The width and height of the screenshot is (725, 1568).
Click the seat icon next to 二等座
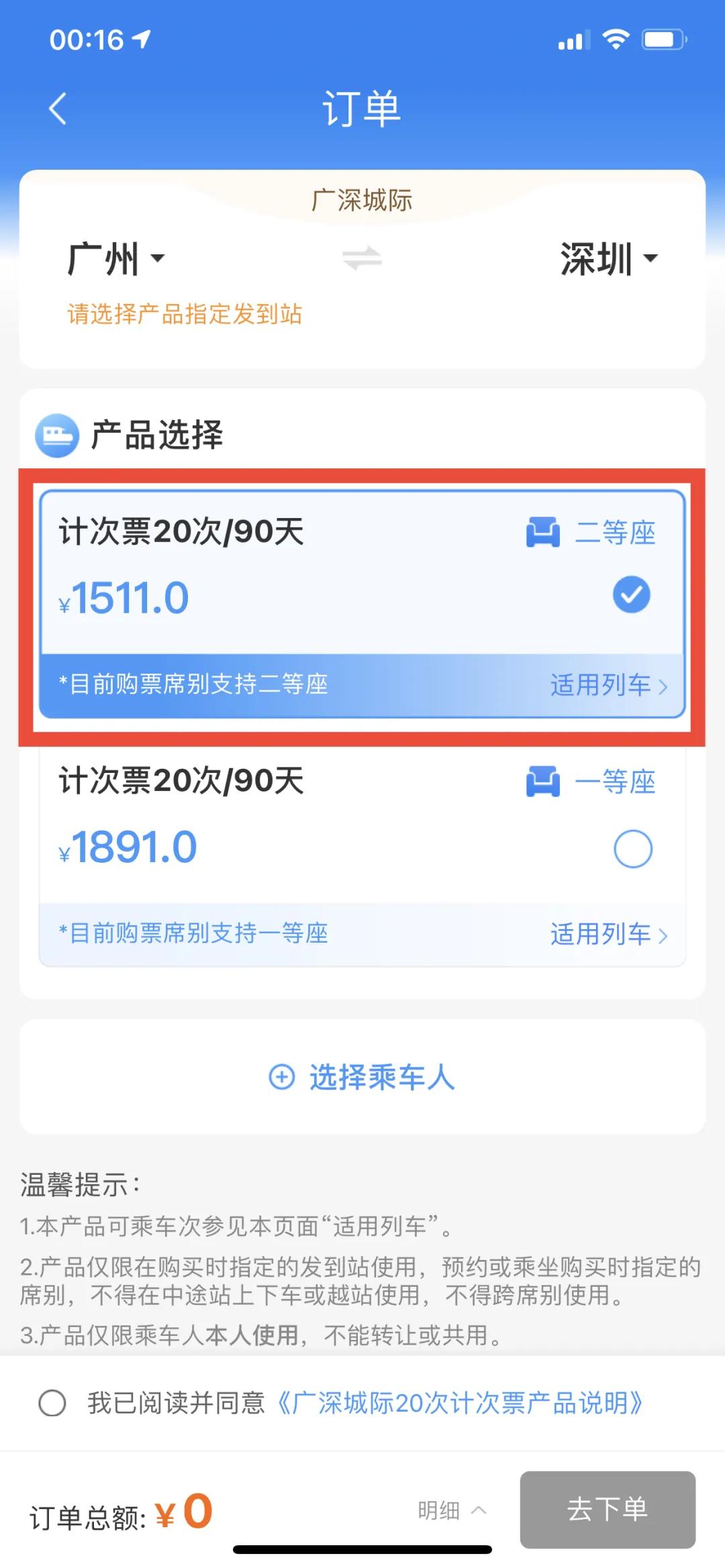click(541, 533)
